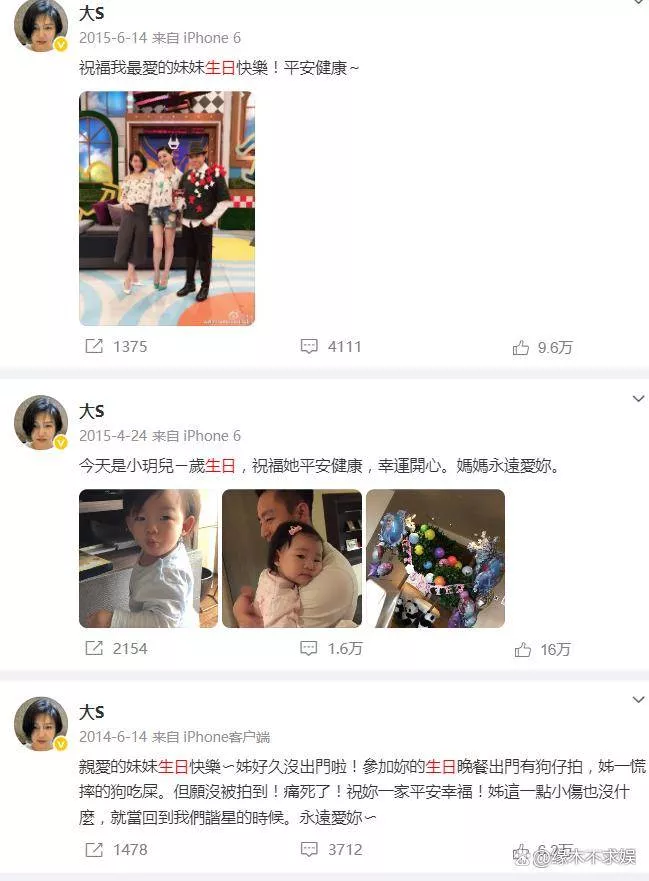View the father holding baby photo
This screenshot has width=649, height=881.
point(291,558)
